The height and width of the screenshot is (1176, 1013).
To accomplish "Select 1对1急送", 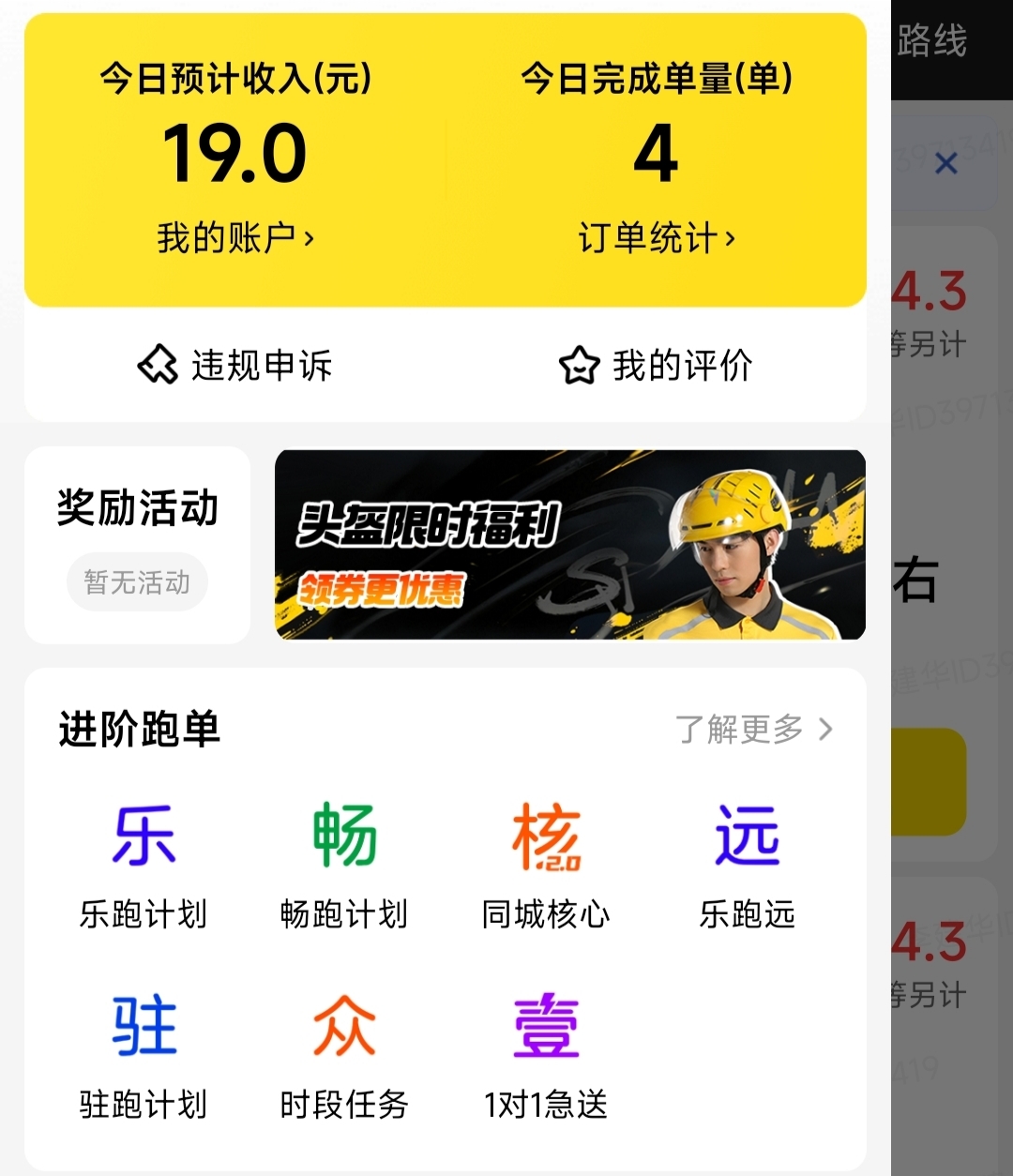I will pyautogui.click(x=546, y=1055).
